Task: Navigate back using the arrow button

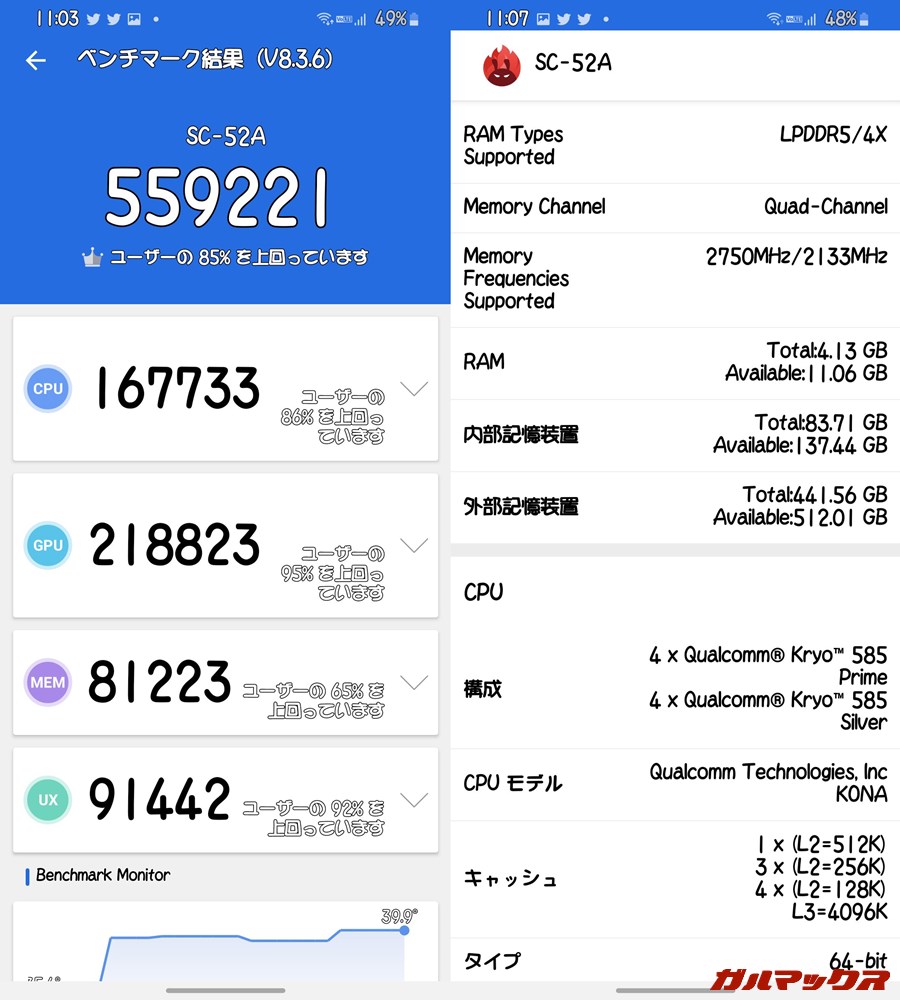Action: 35,61
